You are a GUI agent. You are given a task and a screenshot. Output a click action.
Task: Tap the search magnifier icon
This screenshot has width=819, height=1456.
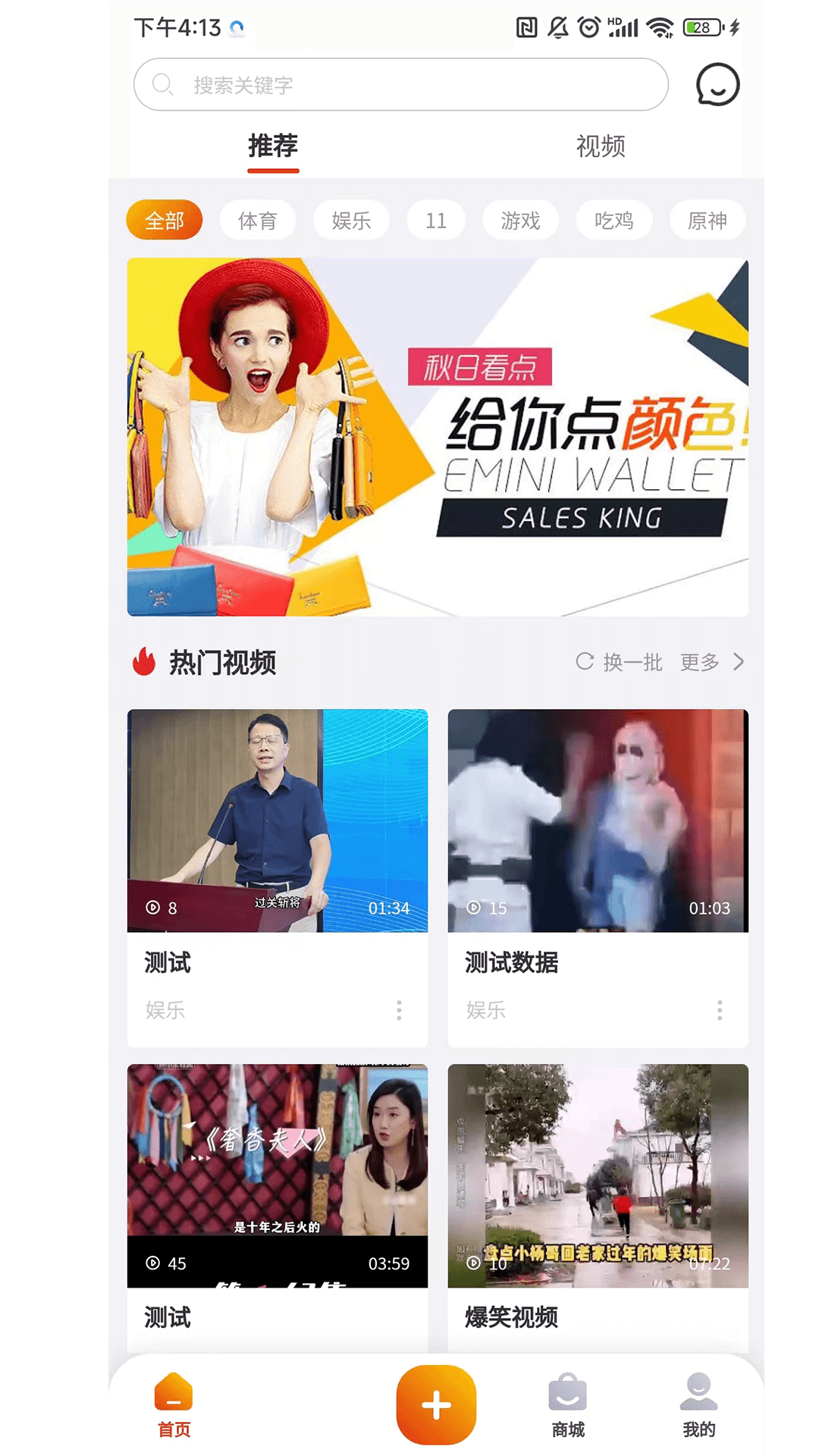click(162, 84)
